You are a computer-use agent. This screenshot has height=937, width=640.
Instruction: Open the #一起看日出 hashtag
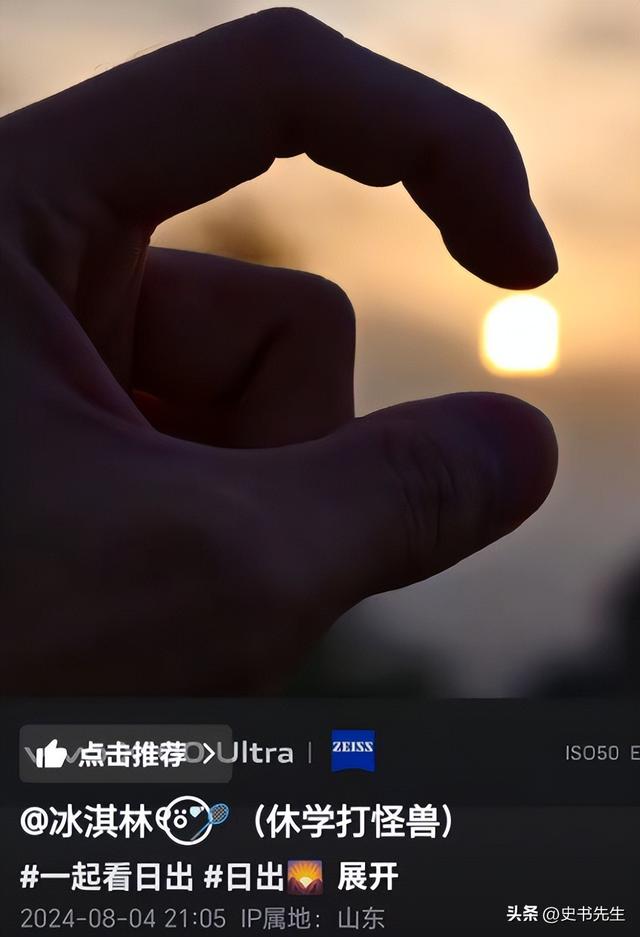tap(106, 877)
